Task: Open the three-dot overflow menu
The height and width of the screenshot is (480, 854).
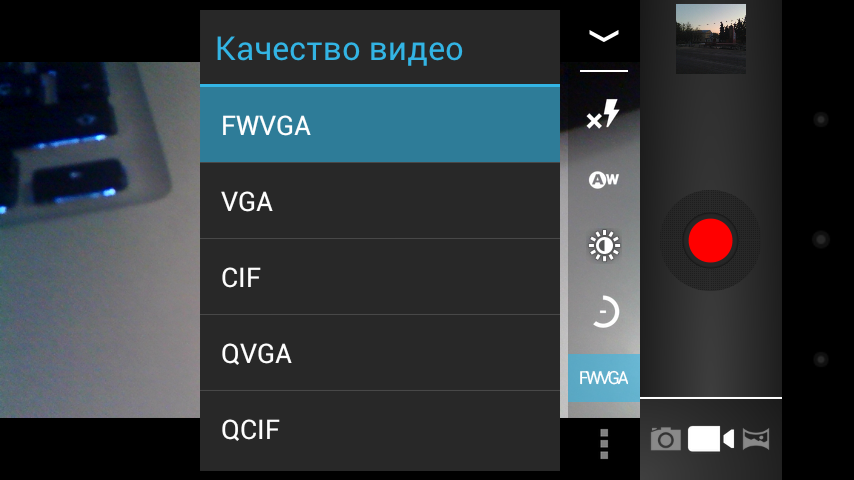Action: click(604, 443)
